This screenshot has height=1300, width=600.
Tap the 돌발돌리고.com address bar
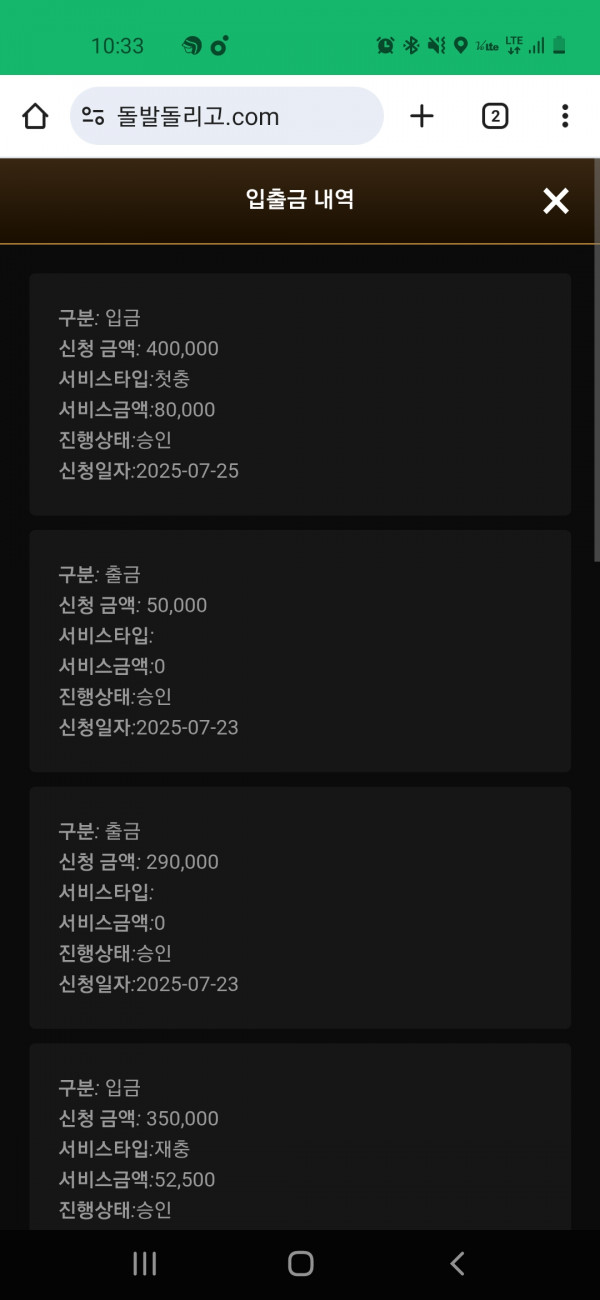click(x=227, y=116)
